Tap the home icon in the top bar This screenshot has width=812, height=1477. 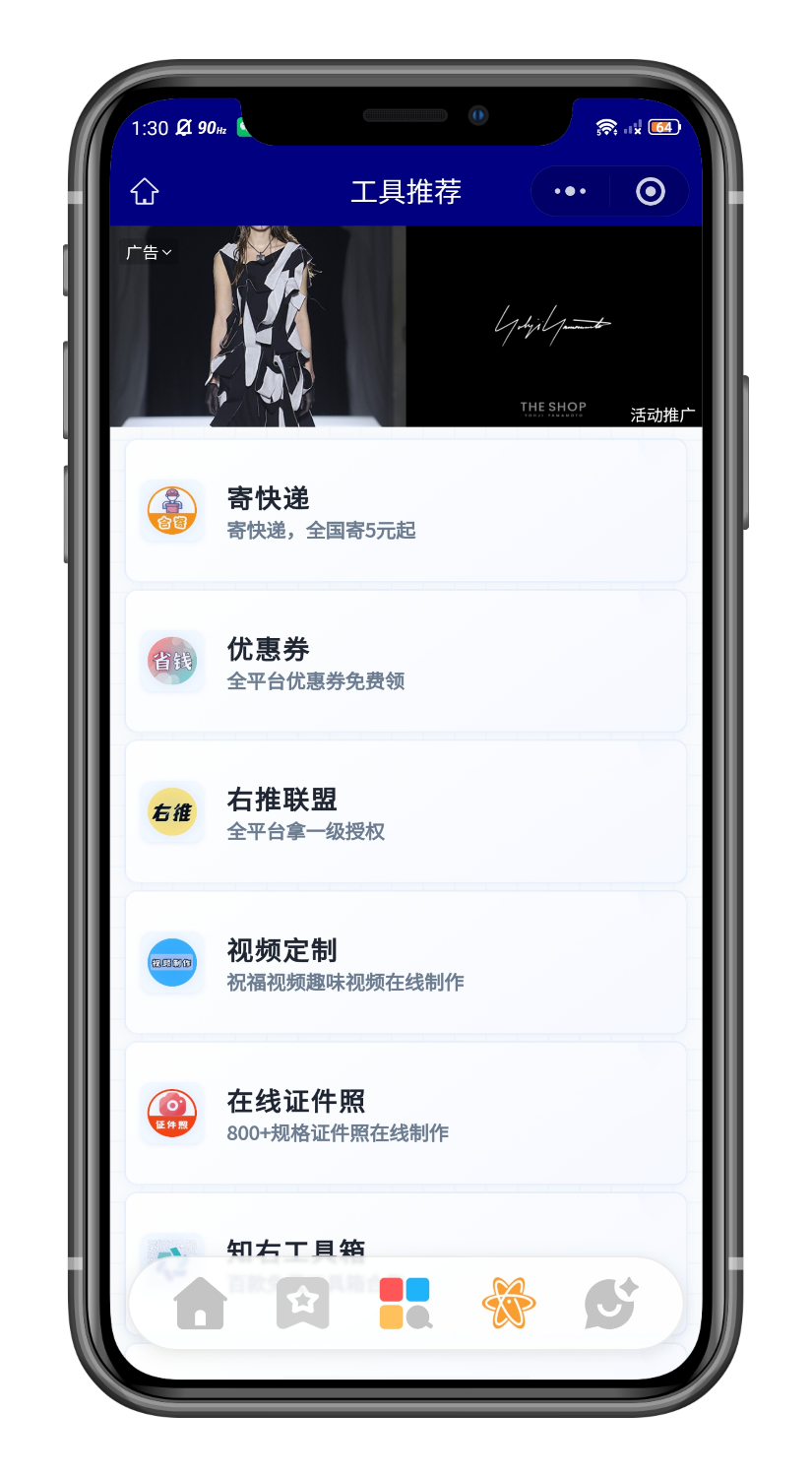click(145, 191)
